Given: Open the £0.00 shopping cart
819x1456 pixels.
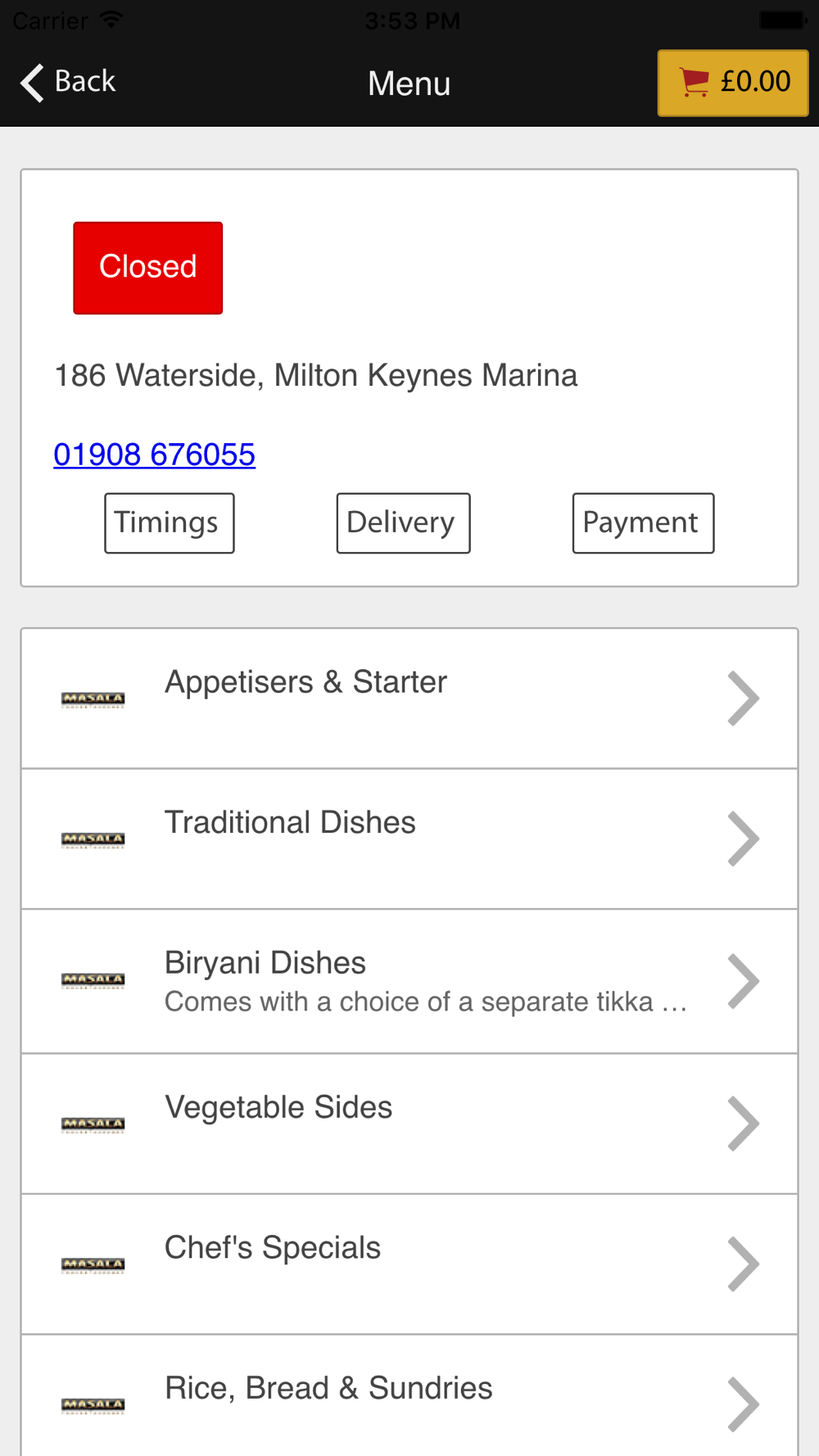Looking at the screenshot, I should (732, 83).
